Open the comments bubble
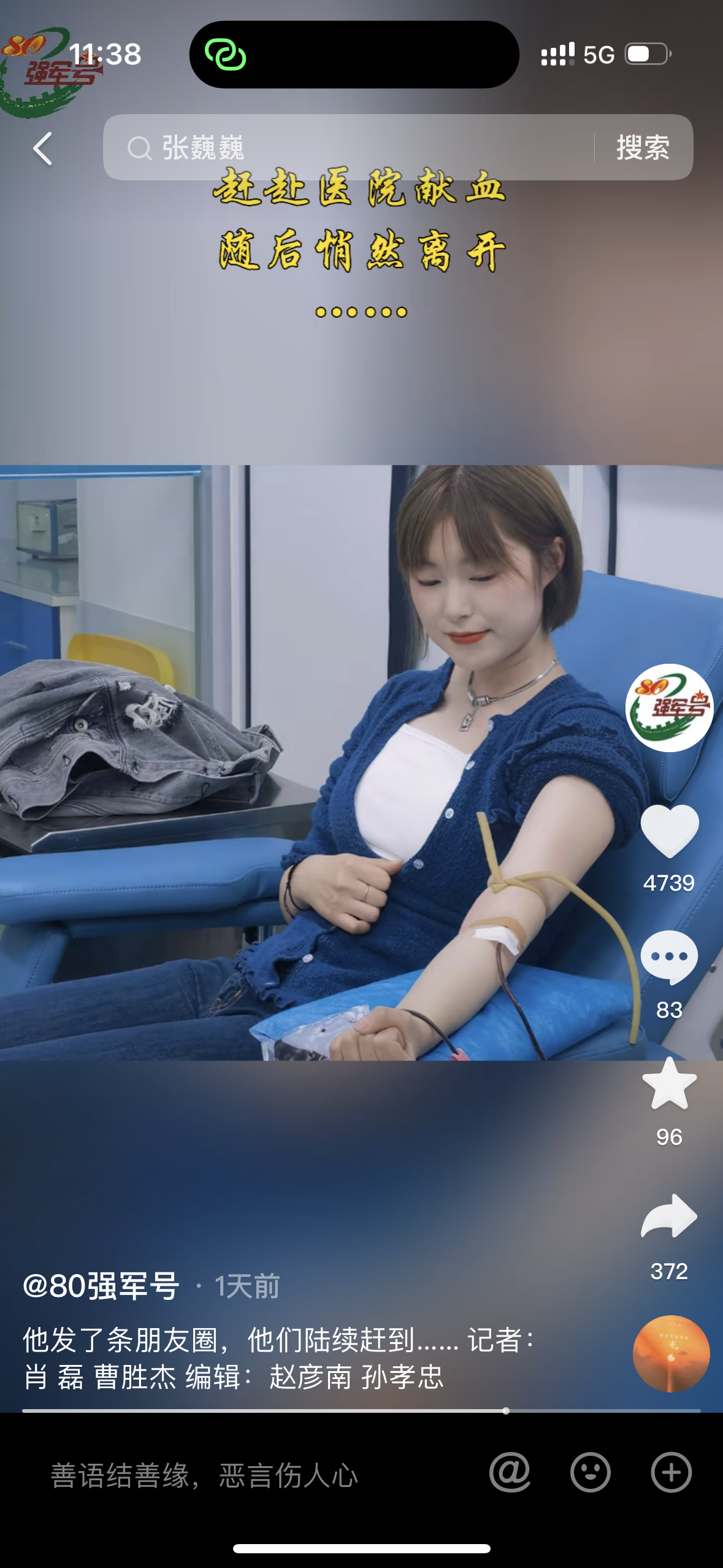The width and height of the screenshot is (723, 1568). [669, 958]
